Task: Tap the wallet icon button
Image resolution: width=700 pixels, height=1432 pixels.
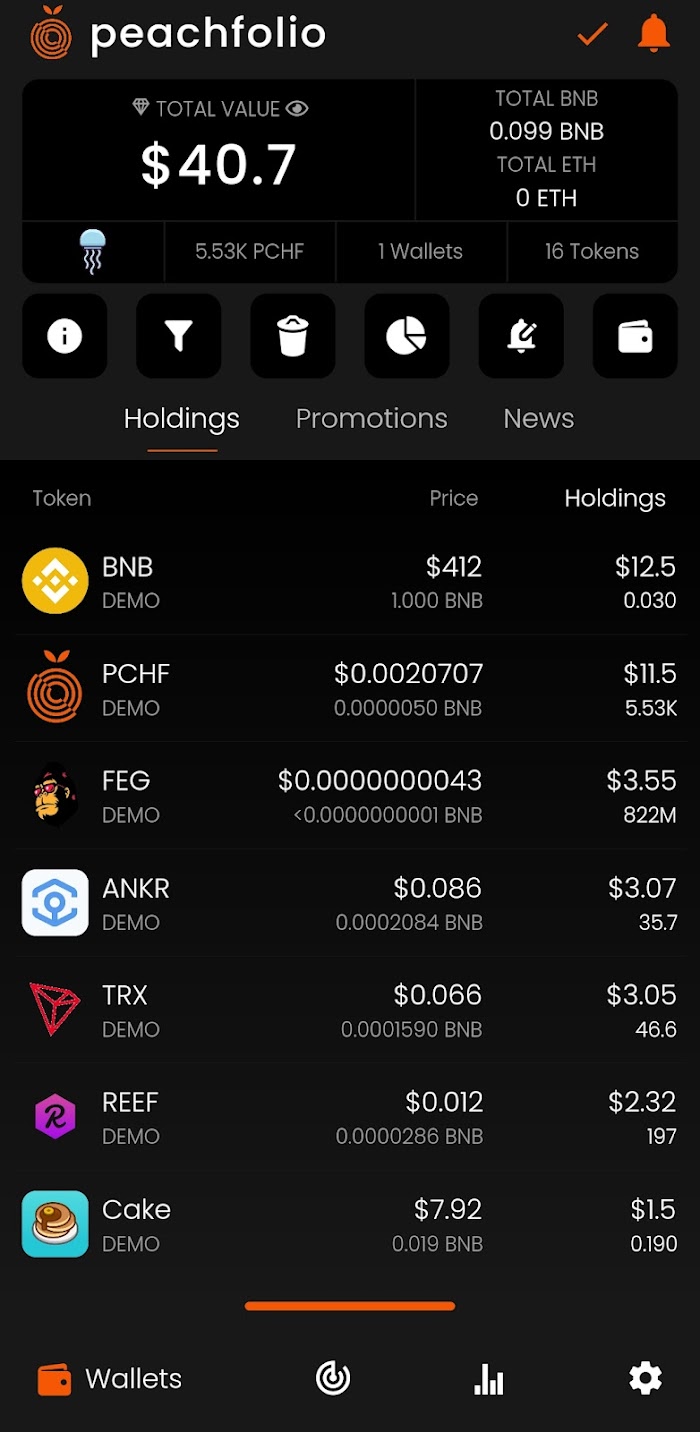Action: point(635,336)
